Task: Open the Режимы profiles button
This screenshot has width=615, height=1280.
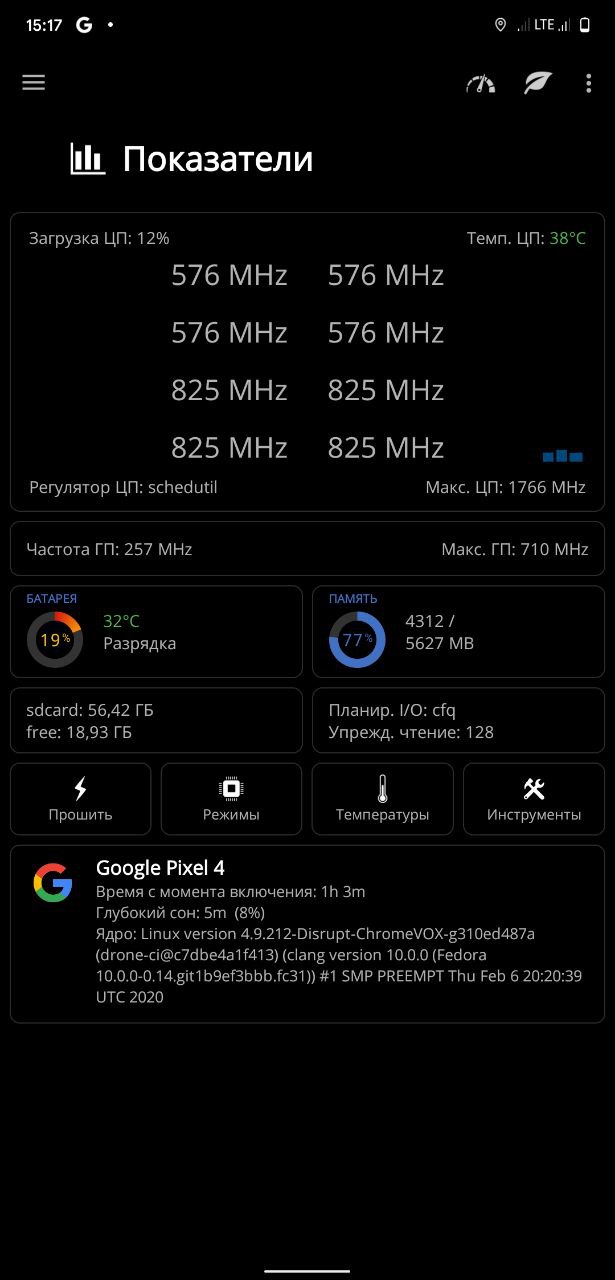Action: pyautogui.click(x=231, y=799)
